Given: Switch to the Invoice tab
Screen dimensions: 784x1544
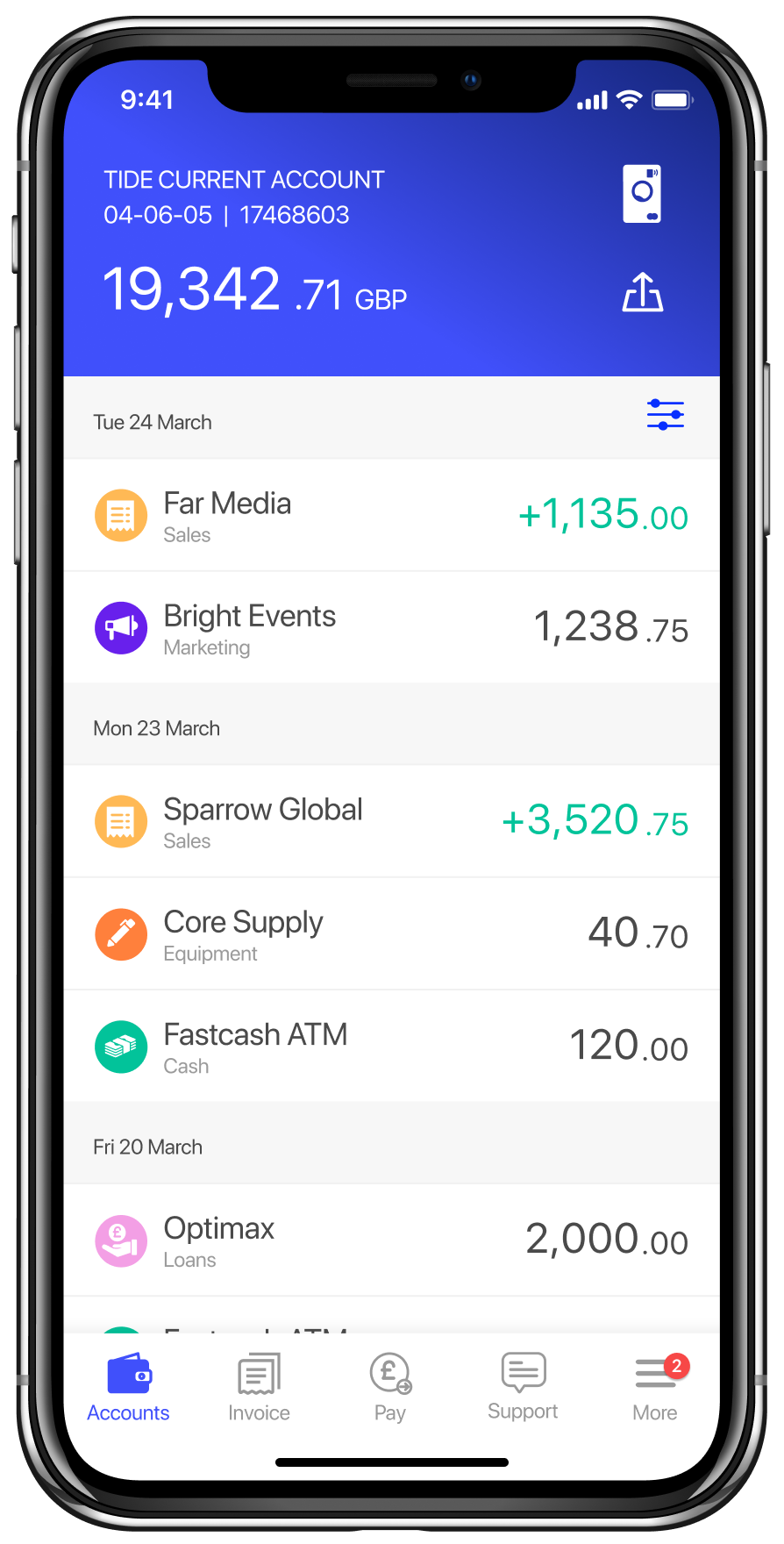Looking at the screenshot, I should click(x=259, y=1388).
